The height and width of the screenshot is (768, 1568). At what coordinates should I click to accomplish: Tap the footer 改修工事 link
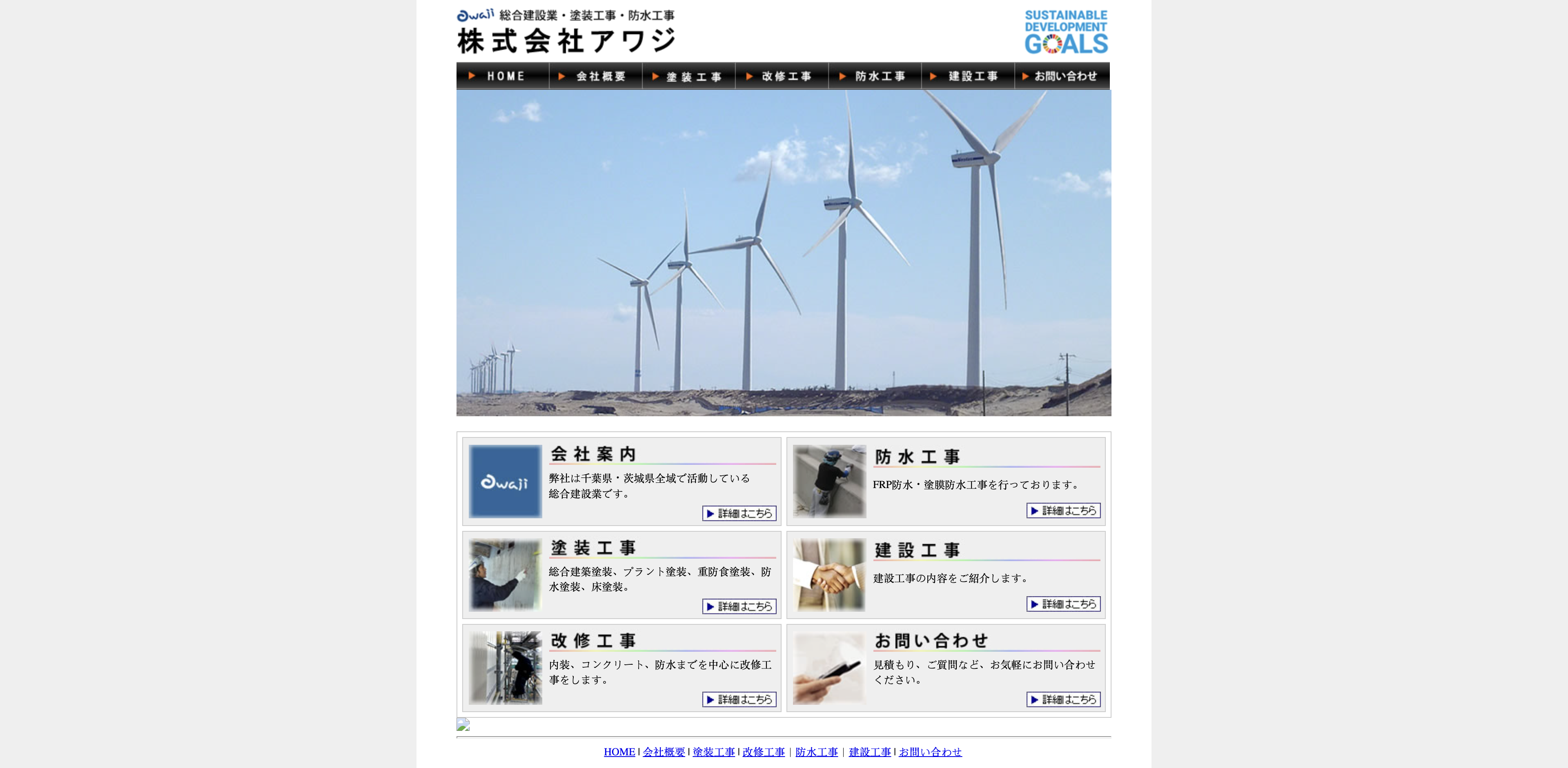pyautogui.click(x=763, y=752)
